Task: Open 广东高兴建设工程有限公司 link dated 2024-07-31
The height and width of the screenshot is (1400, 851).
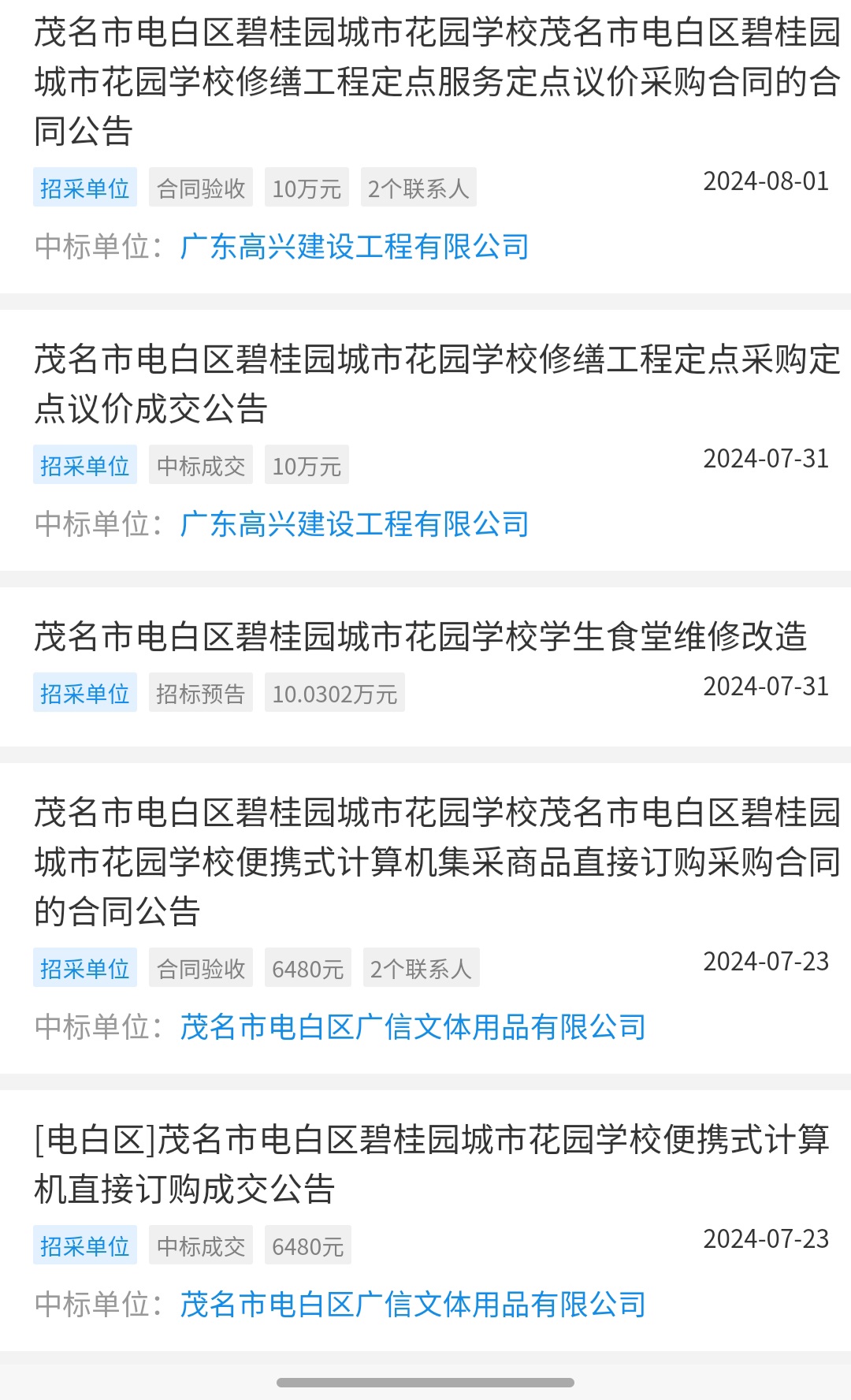Action: coord(354,524)
